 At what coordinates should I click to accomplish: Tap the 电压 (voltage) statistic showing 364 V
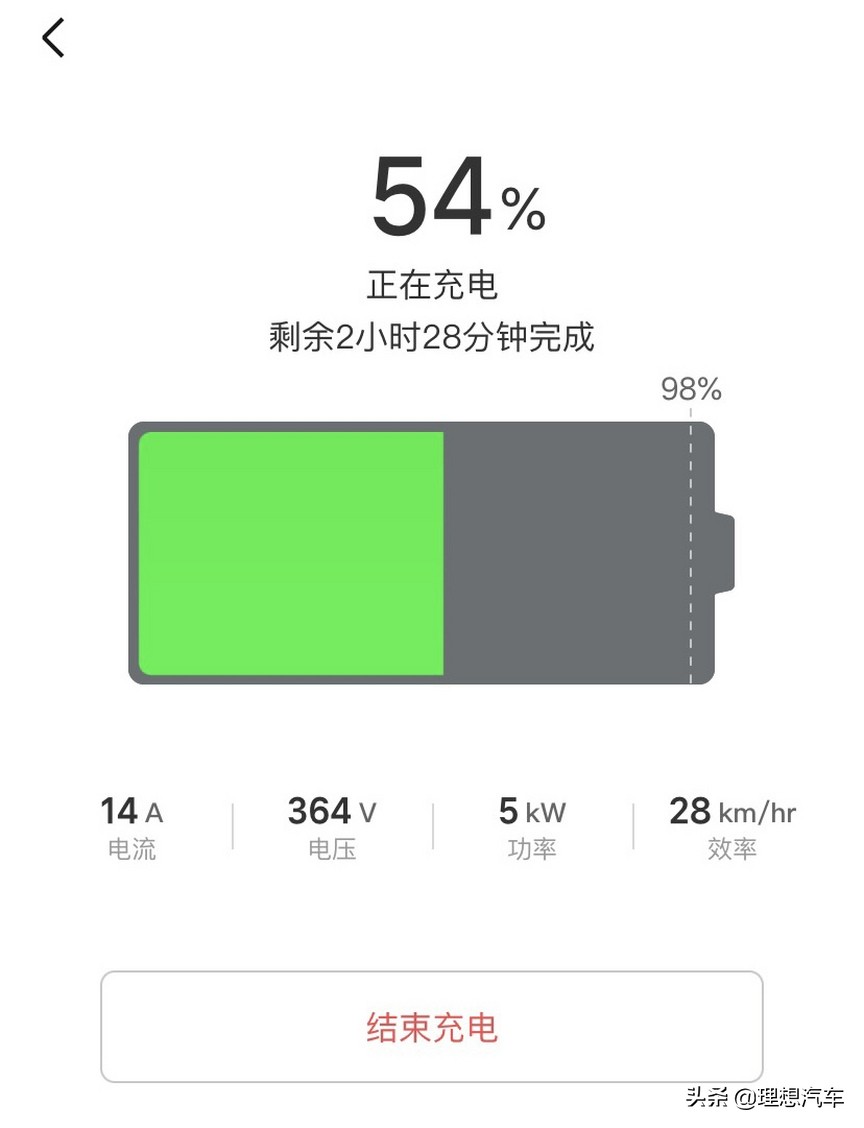coord(330,825)
